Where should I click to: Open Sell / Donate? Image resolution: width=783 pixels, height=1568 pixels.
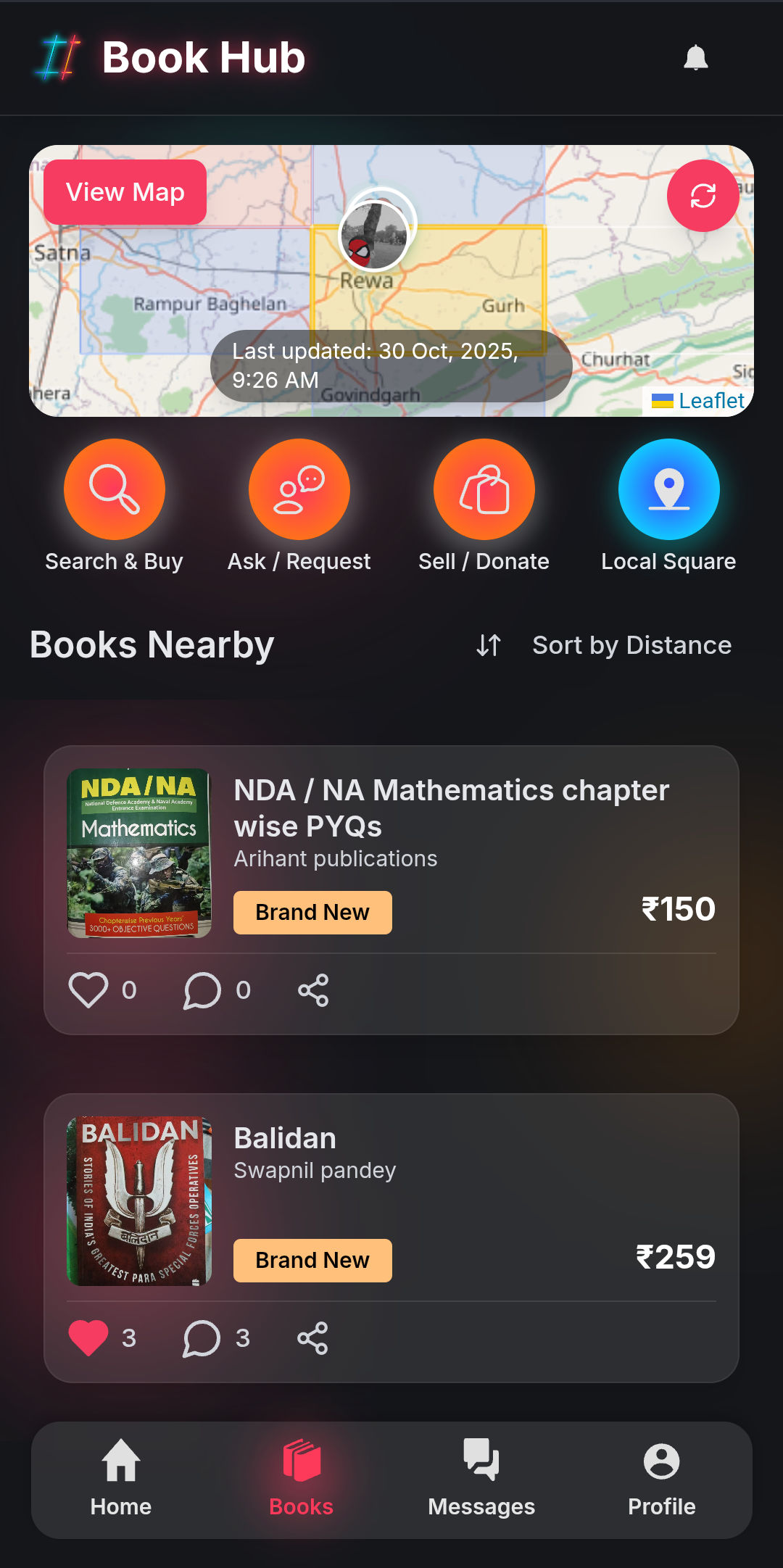coord(484,489)
